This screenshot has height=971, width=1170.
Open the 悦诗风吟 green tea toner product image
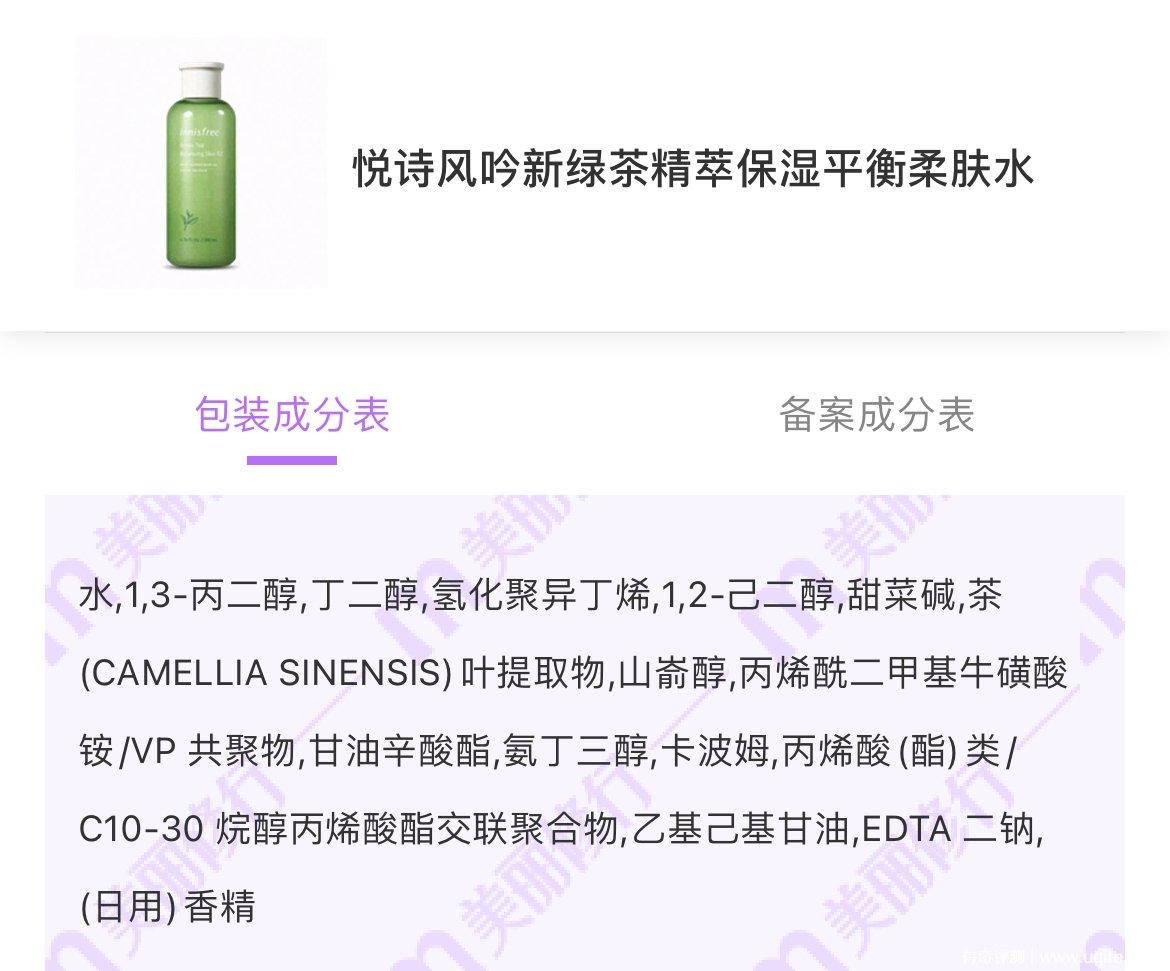[201, 164]
